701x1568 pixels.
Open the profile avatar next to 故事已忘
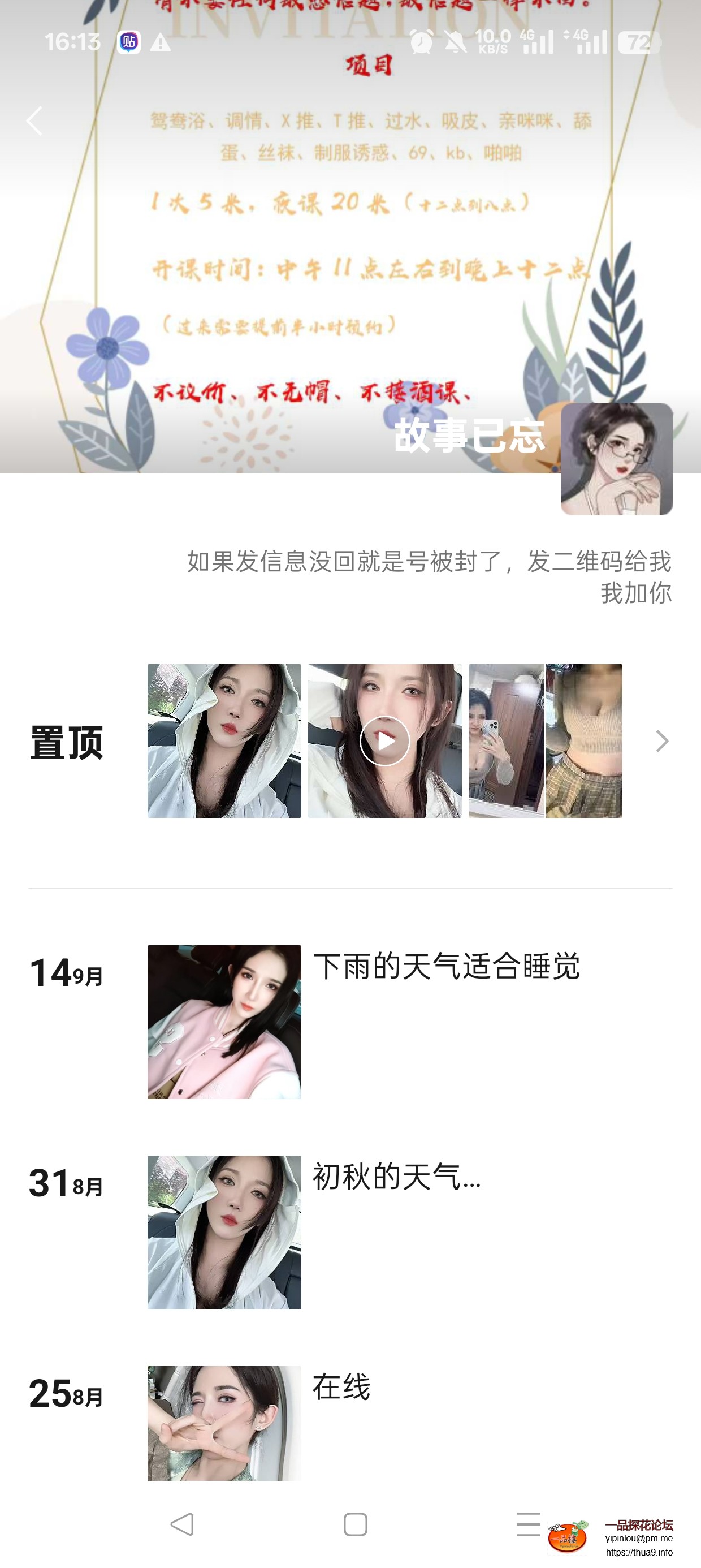point(616,459)
